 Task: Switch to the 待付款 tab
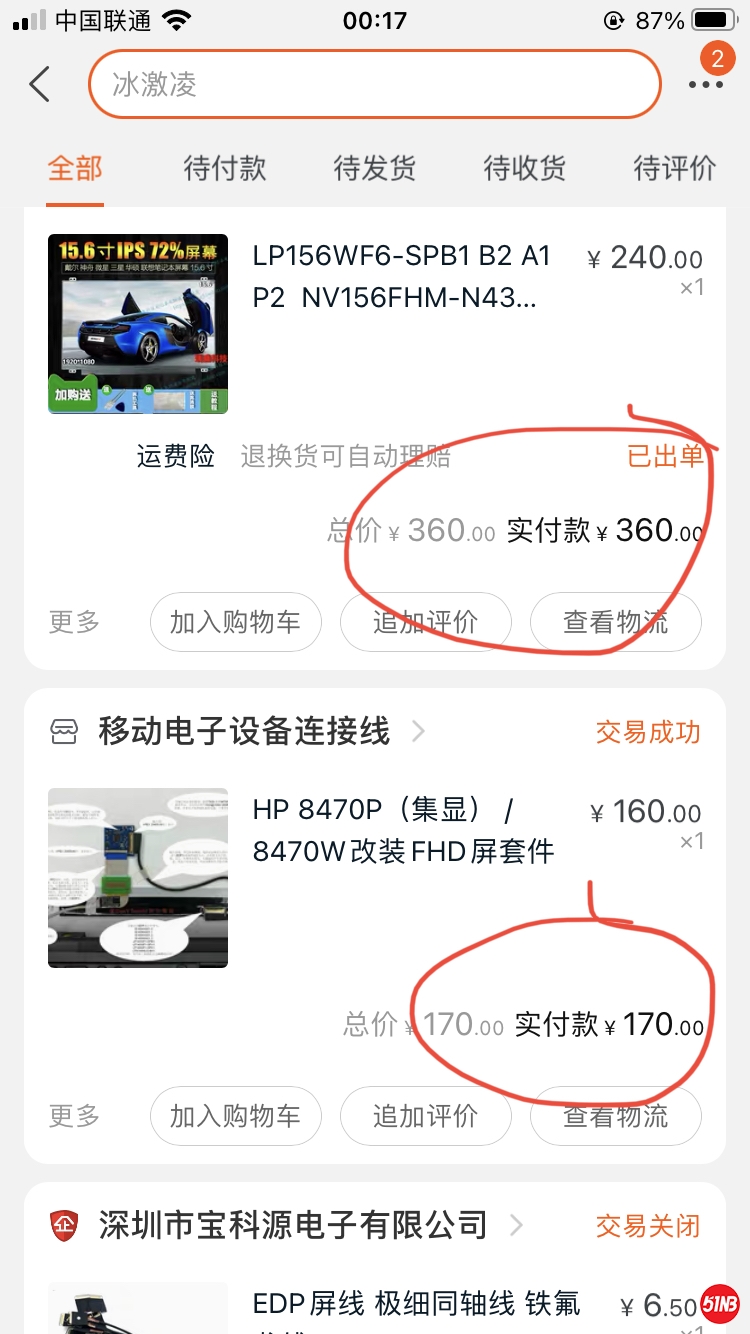[x=225, y=168]
